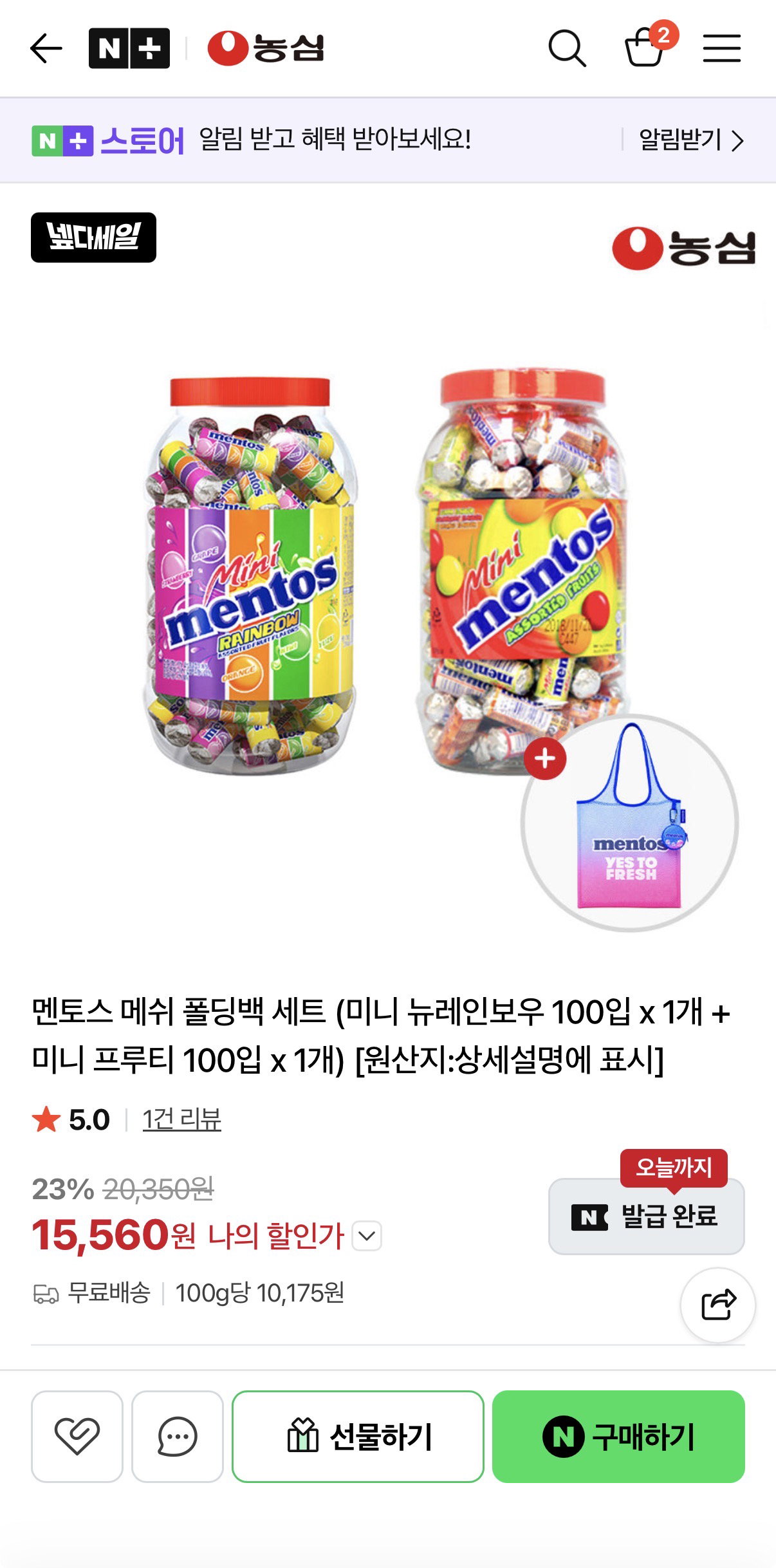Open the chat inquiry bubble

178,1436
